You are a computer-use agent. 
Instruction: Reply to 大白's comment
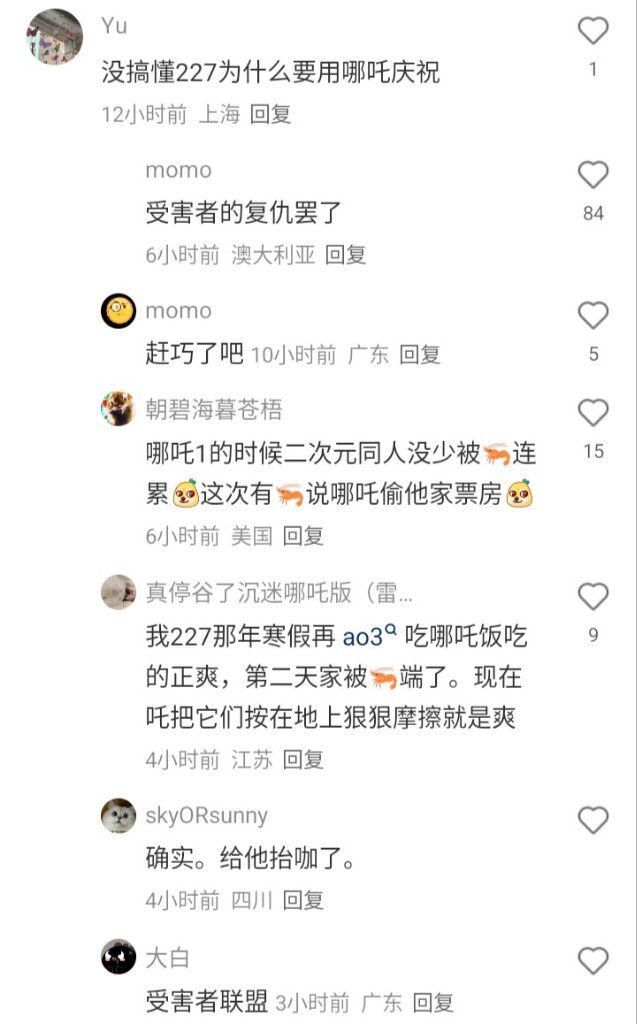point(433,1001)
